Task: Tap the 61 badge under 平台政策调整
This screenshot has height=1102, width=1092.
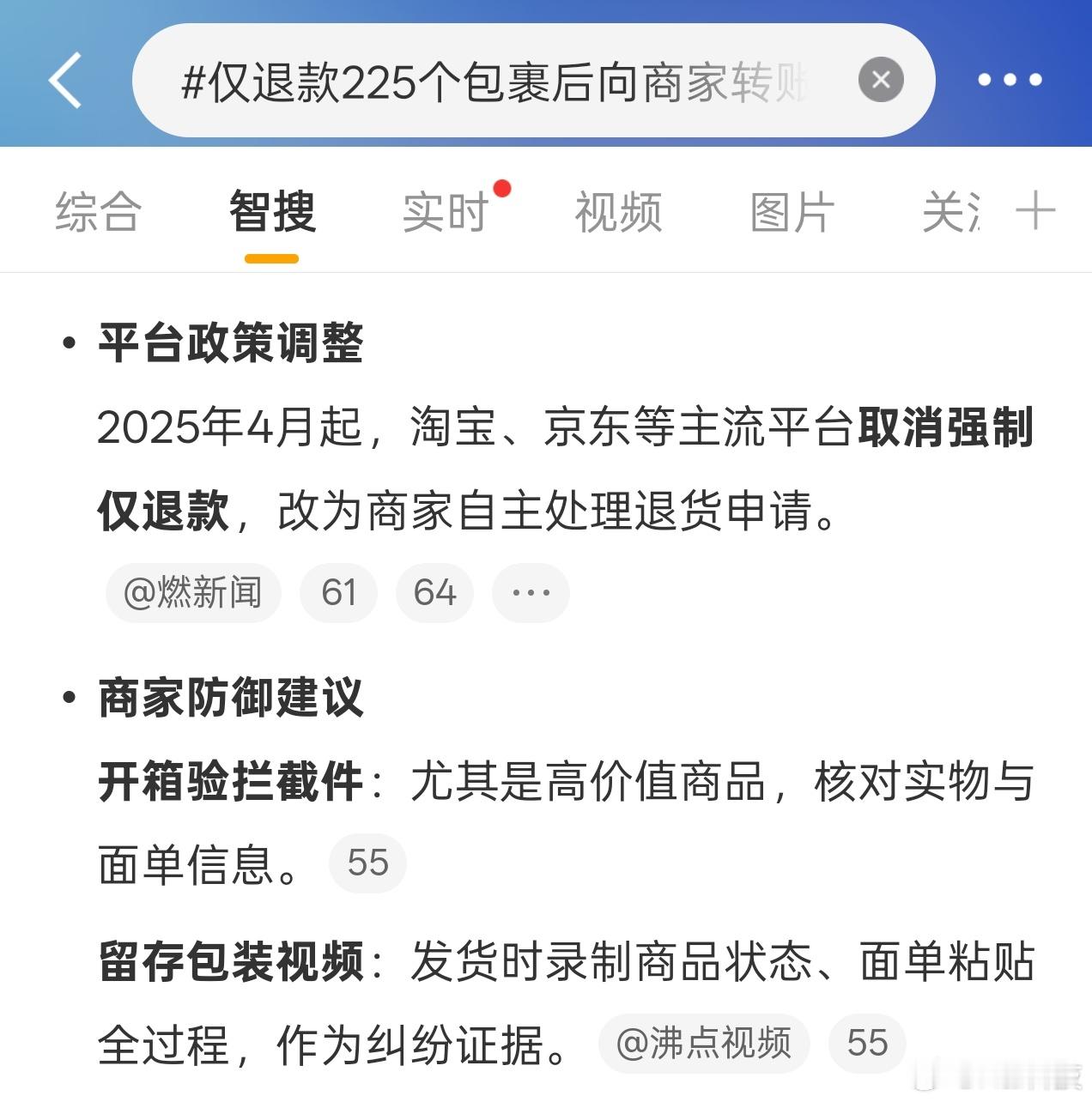Action: (339, 591)
